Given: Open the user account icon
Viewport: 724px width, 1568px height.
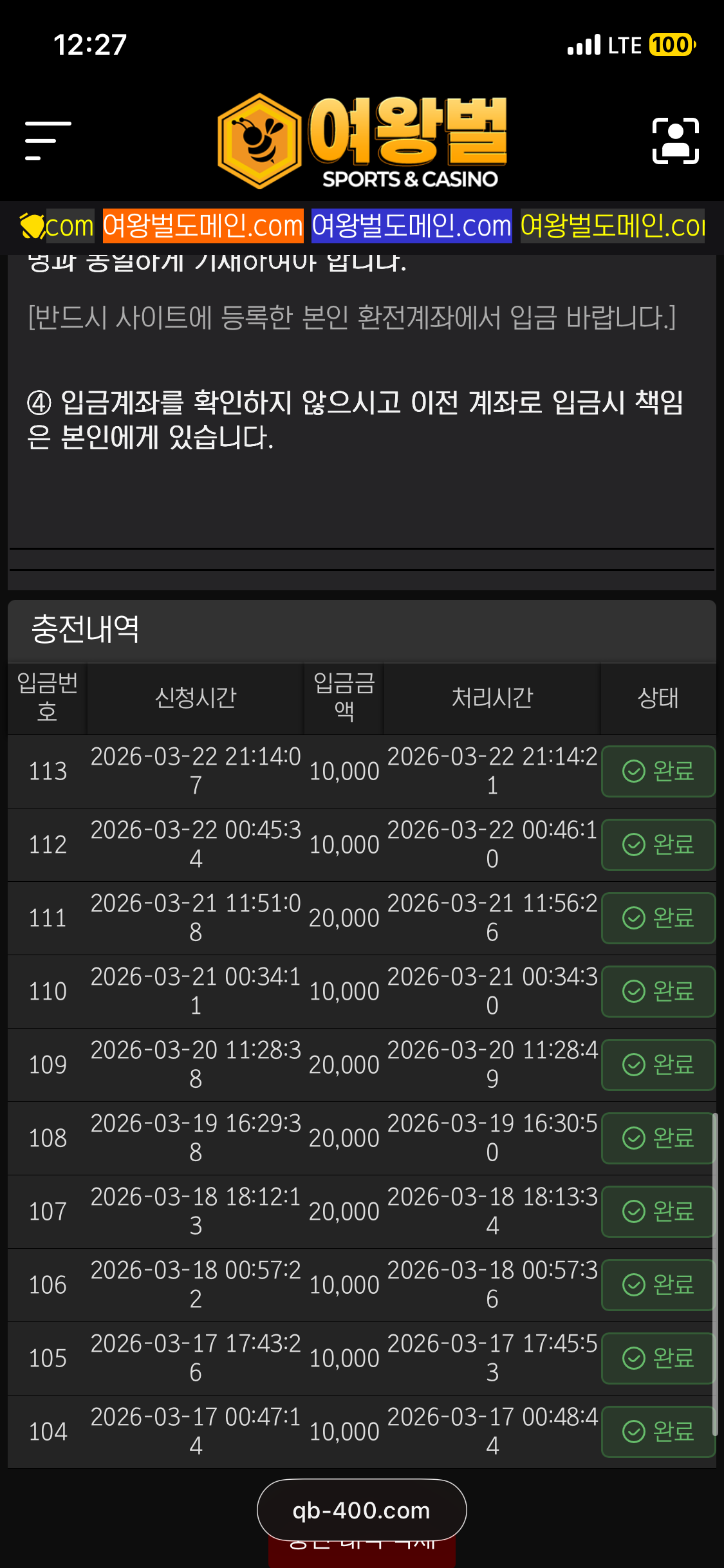Looking at the screenshot, I should 675,141.
